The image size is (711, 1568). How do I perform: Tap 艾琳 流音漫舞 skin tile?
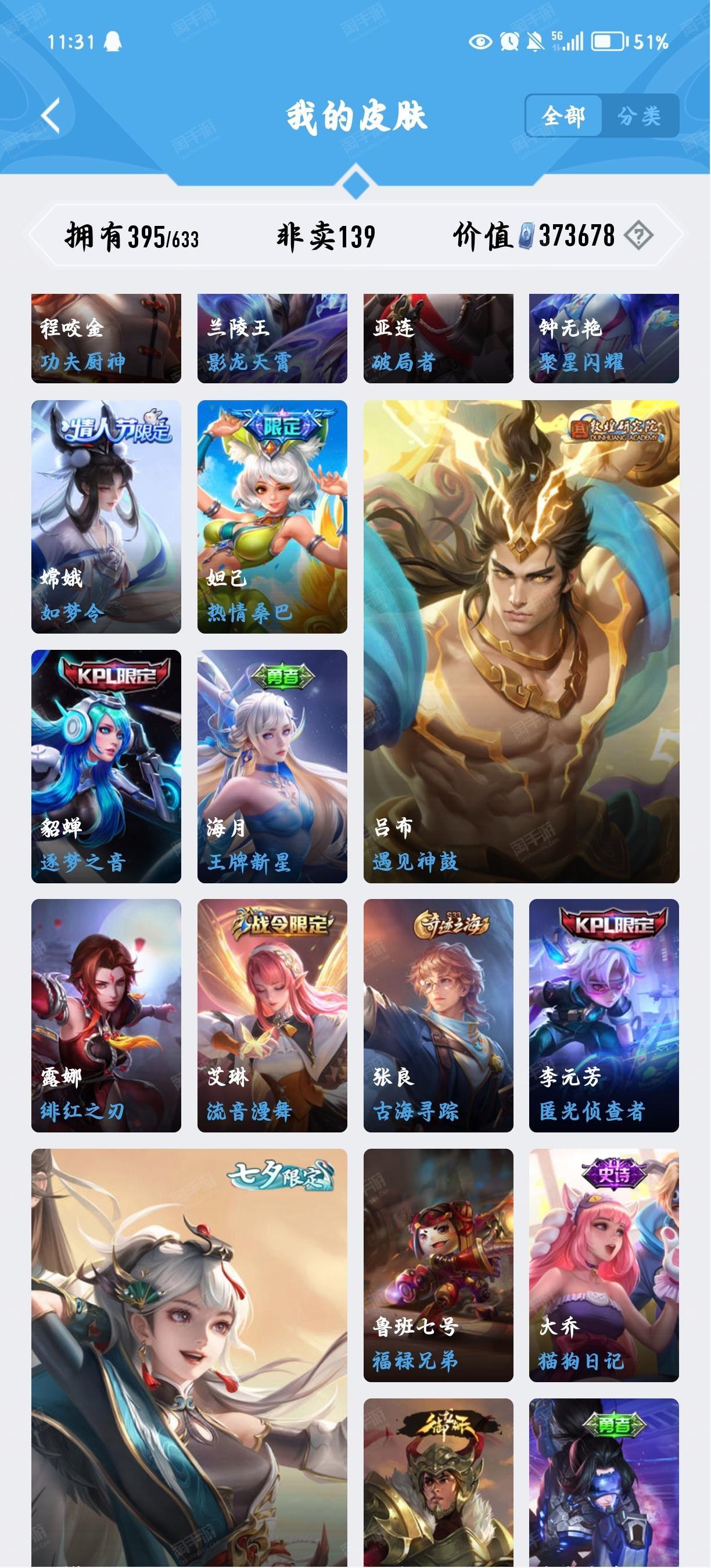(x=272, y=1015)
